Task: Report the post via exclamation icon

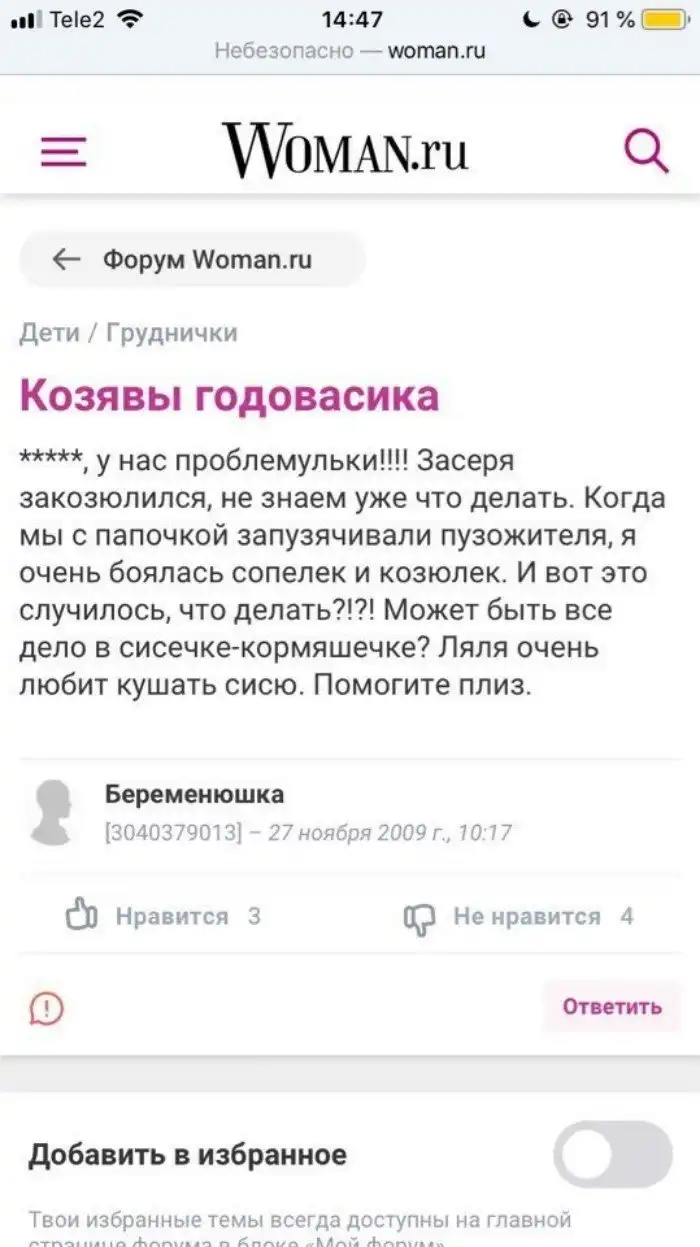Action: pos(47,1007)
